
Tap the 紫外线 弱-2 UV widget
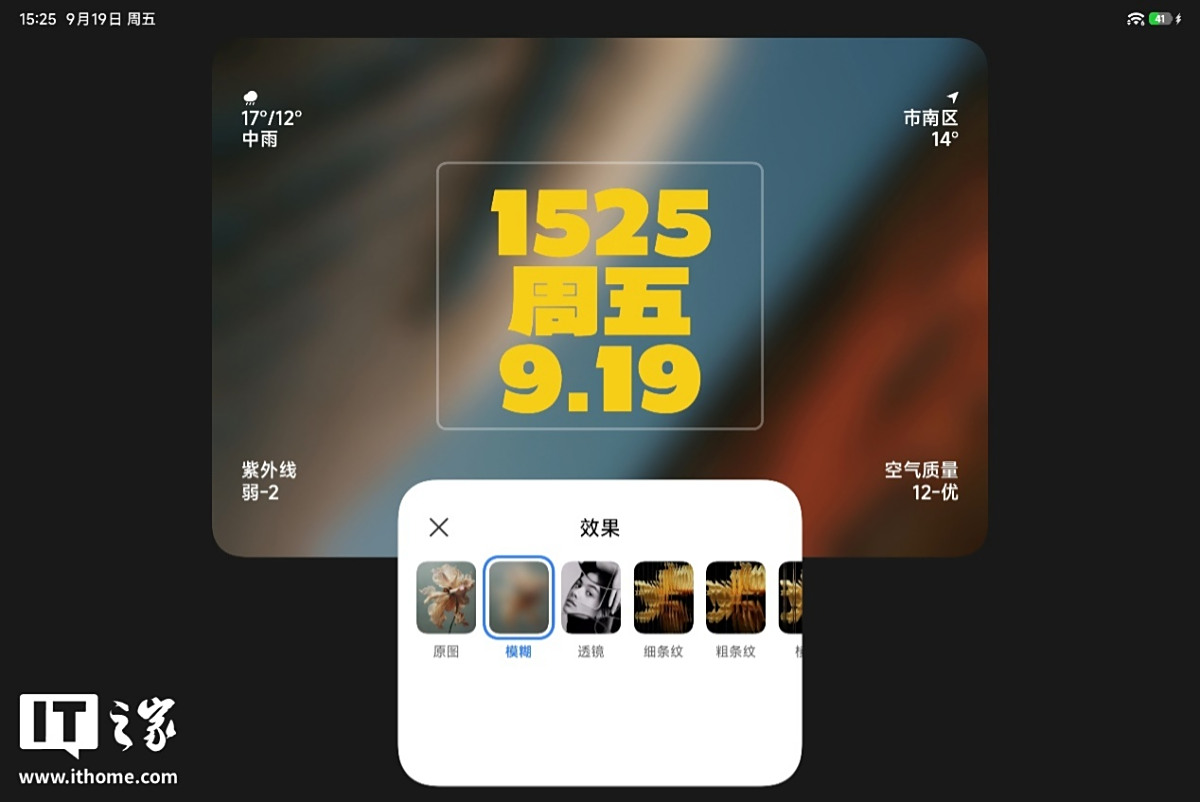(269, 480)
